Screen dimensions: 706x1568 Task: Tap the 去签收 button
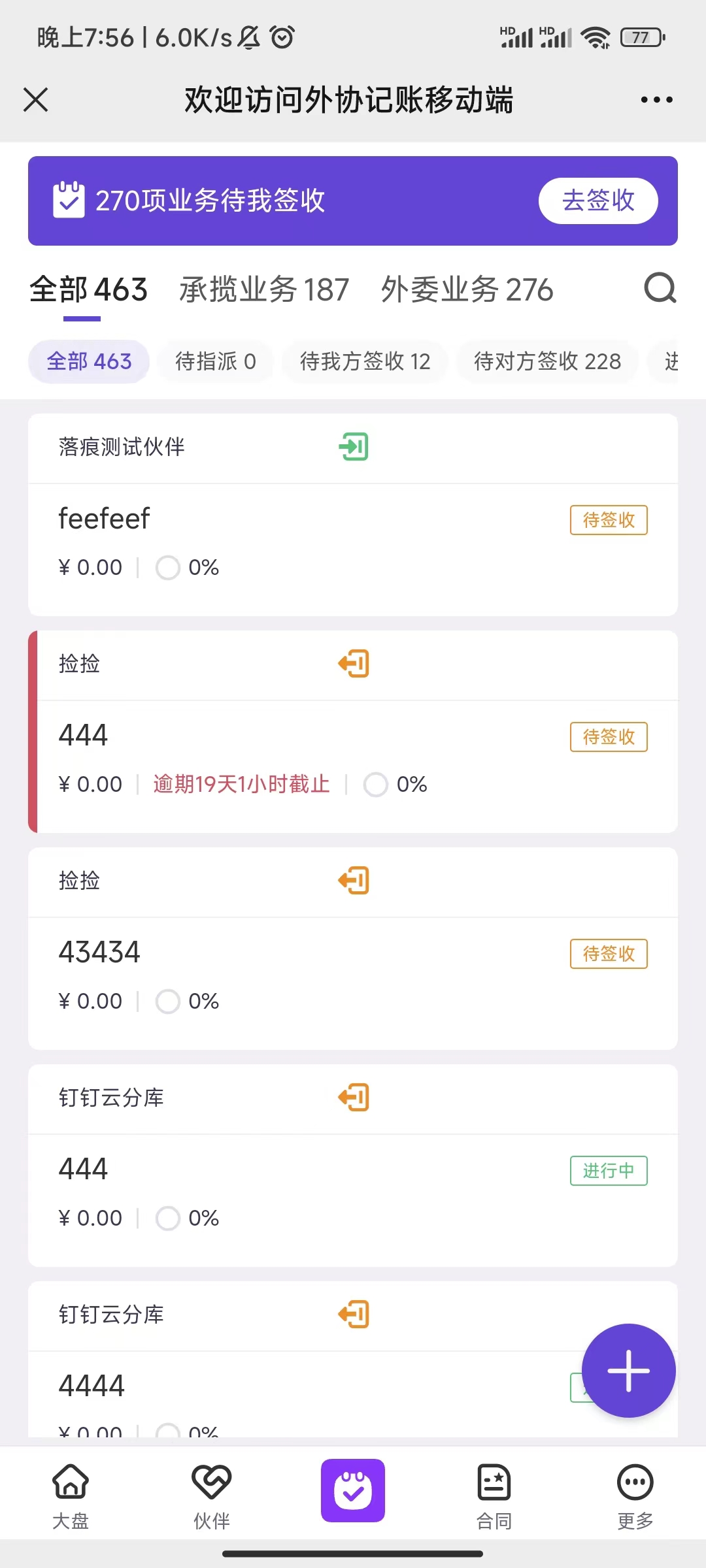598,201
